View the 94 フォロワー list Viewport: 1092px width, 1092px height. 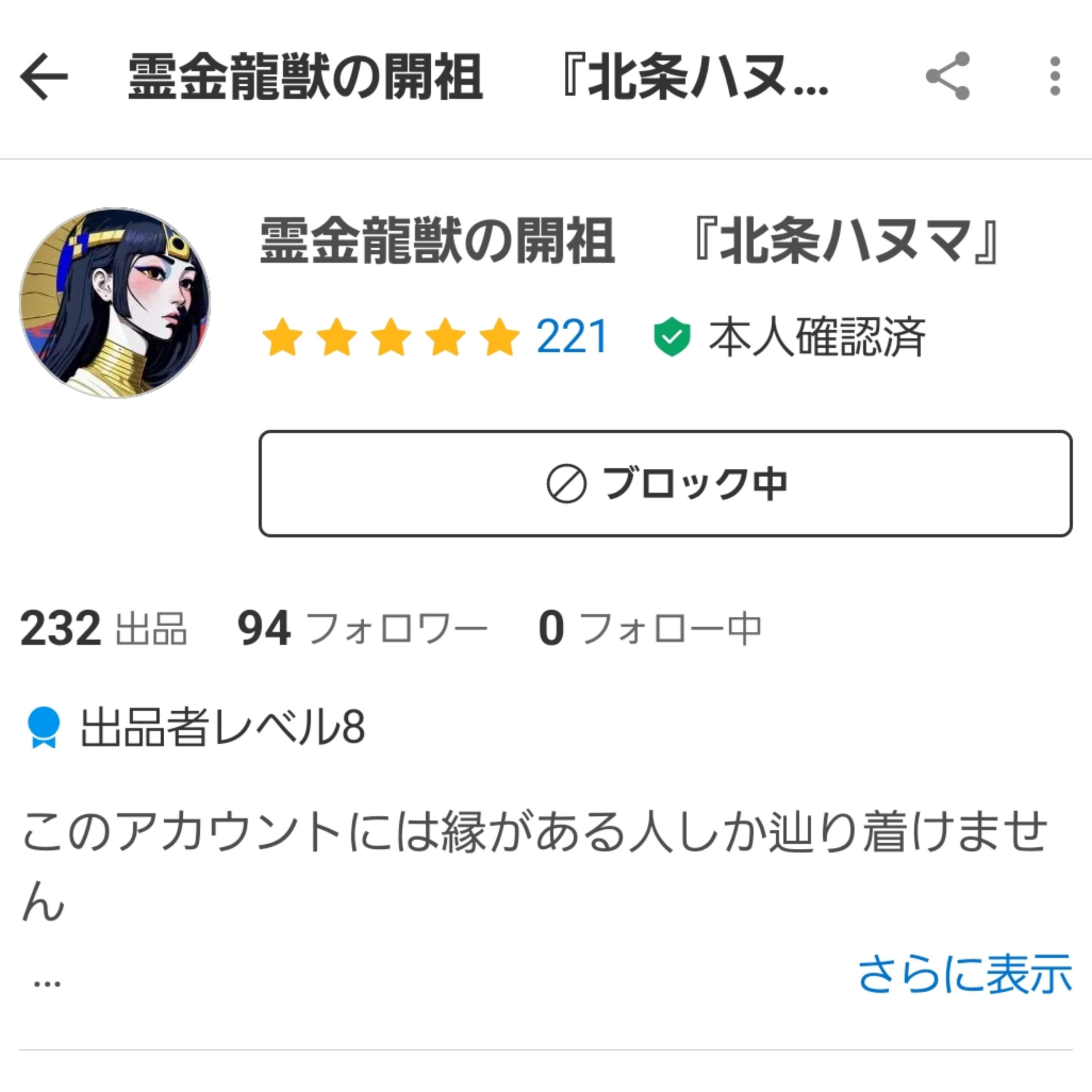point(362,628)
